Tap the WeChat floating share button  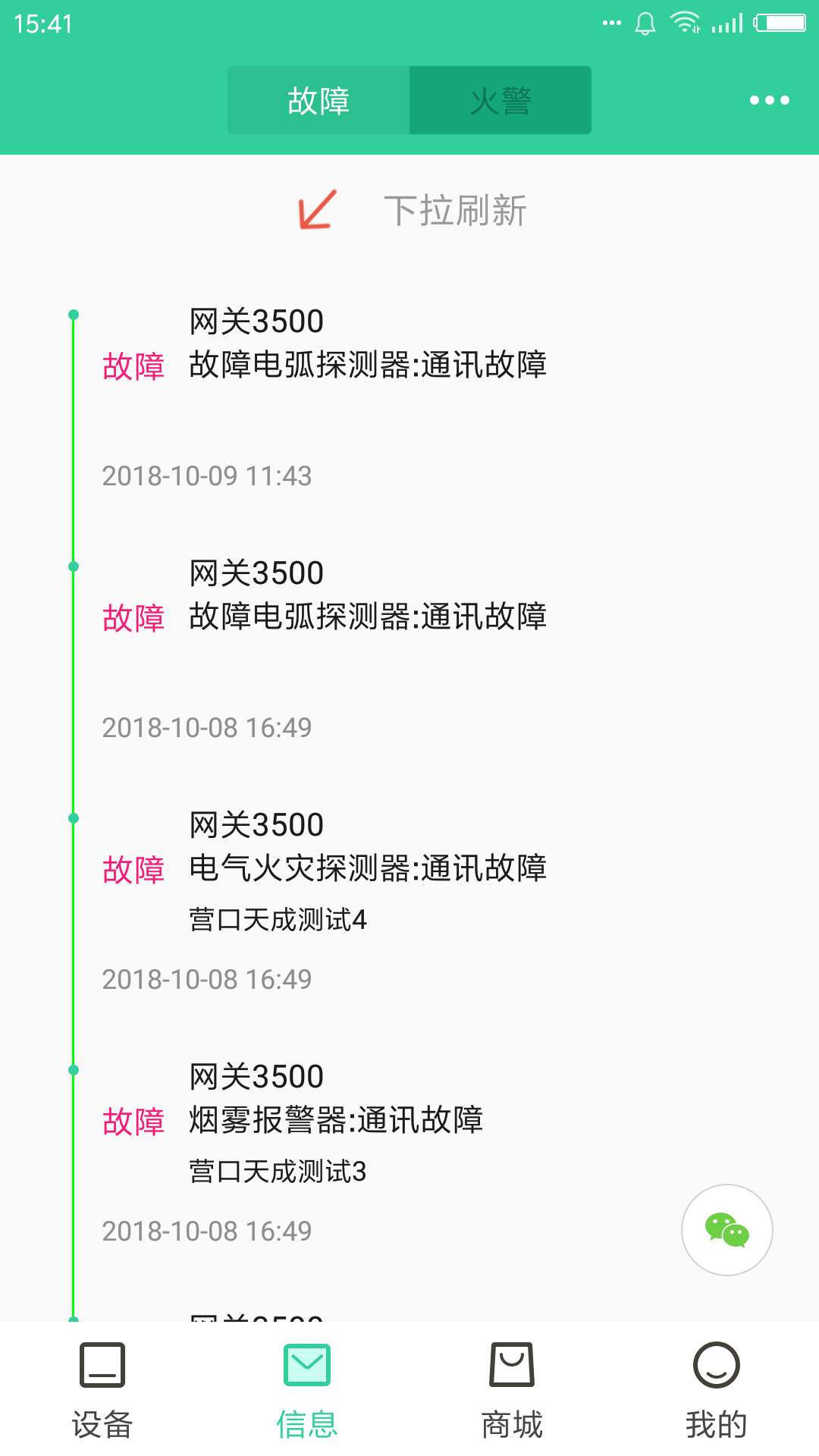pos(726,1228)
